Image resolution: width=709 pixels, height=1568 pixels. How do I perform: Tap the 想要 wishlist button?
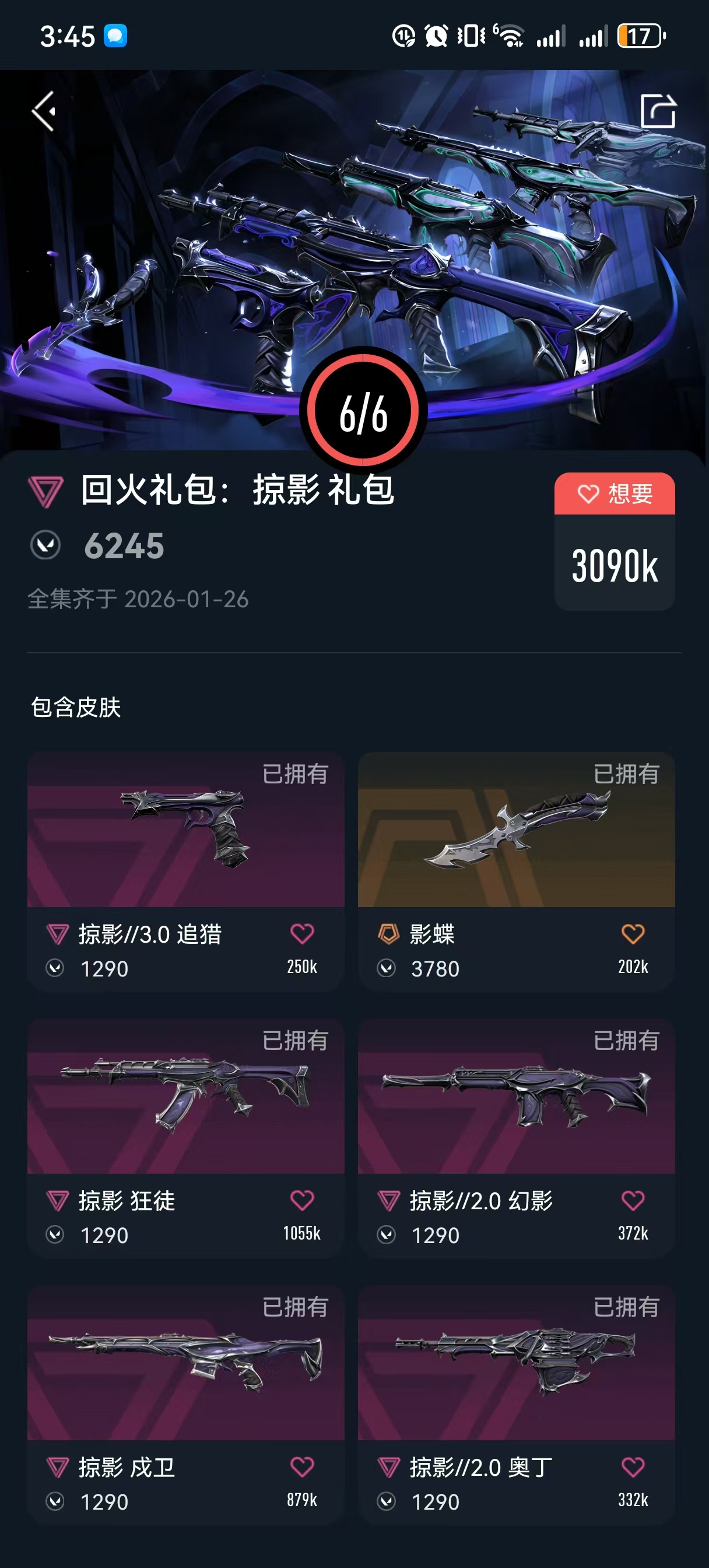point(614,493)
